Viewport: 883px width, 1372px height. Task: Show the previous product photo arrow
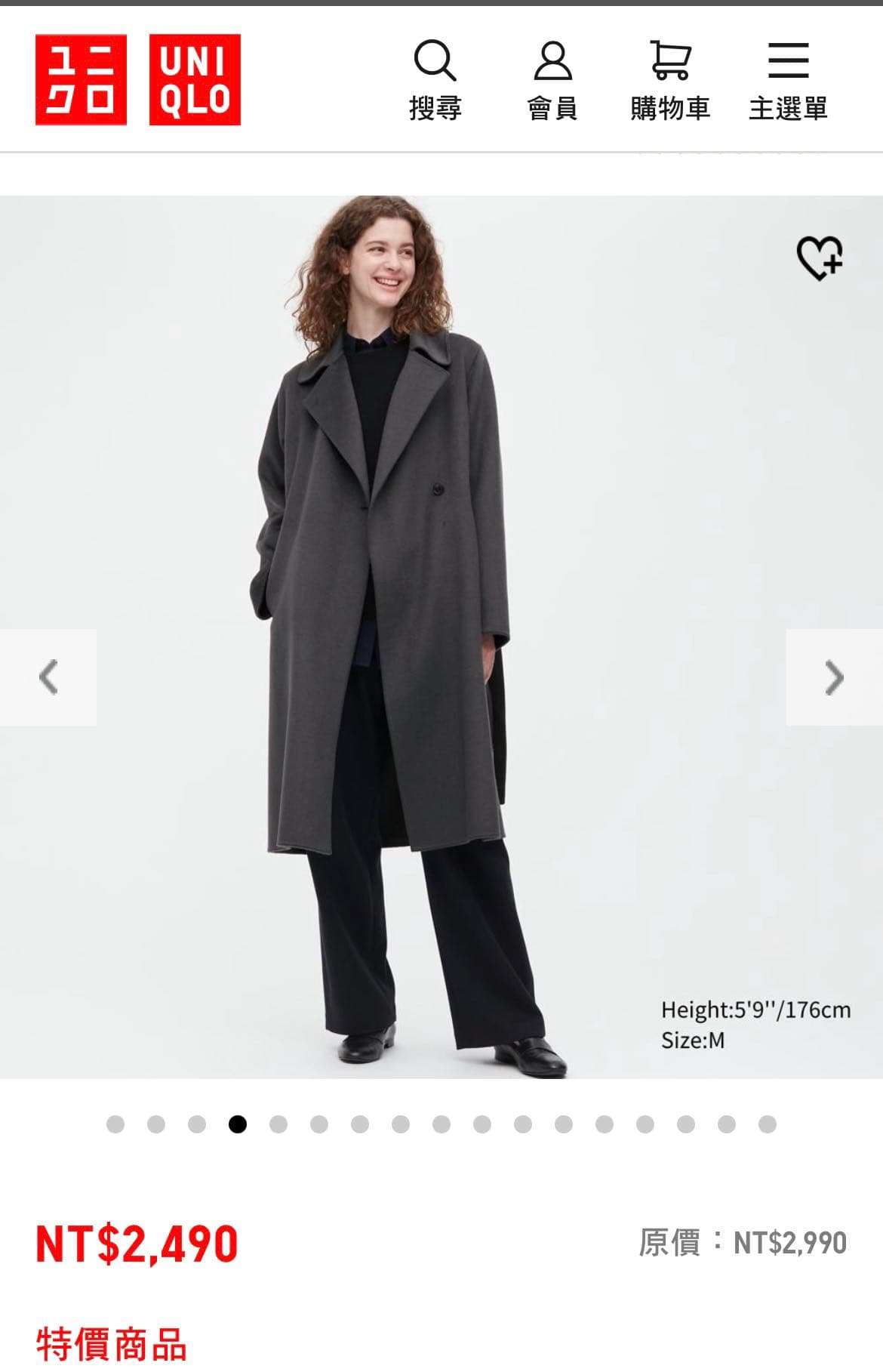tap(48, 677)
